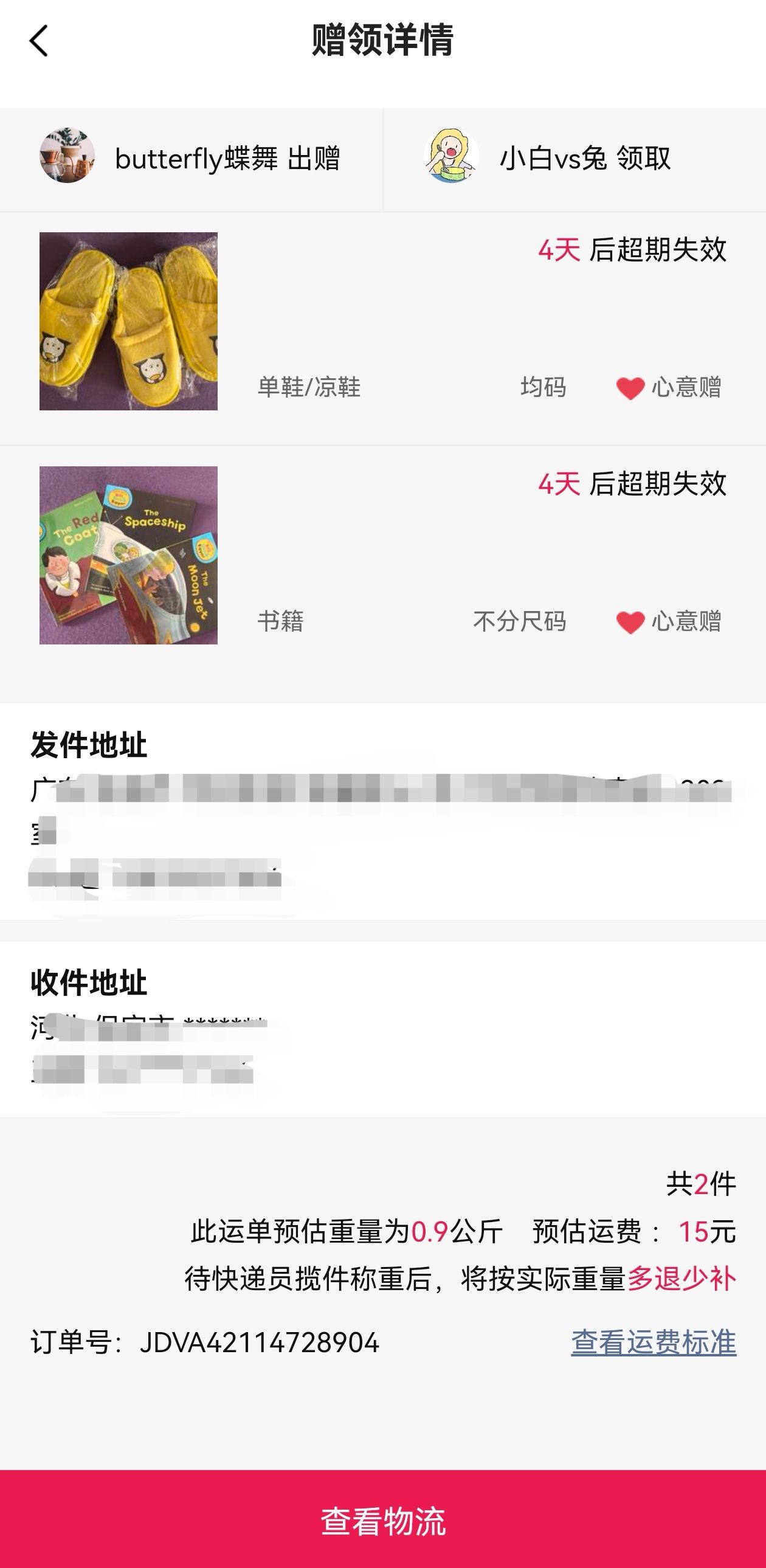Open the yellow slippers item

(x=128, y=322)
